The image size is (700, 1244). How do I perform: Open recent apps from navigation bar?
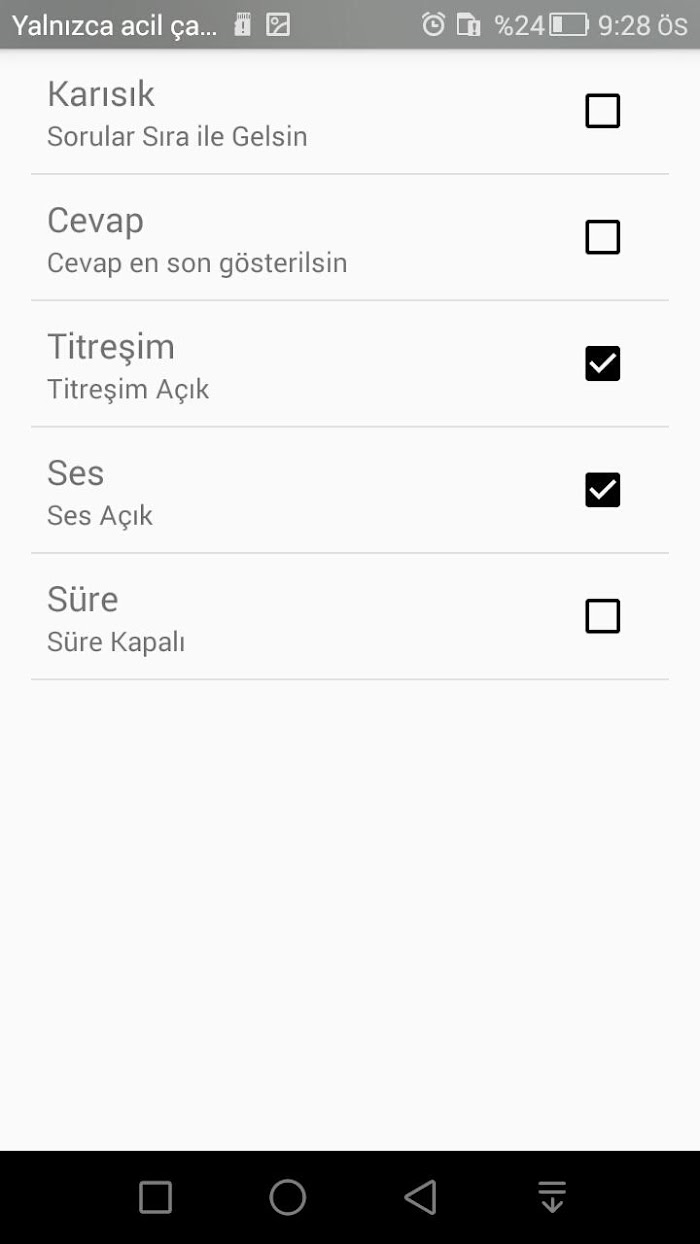pos(155,1197)
